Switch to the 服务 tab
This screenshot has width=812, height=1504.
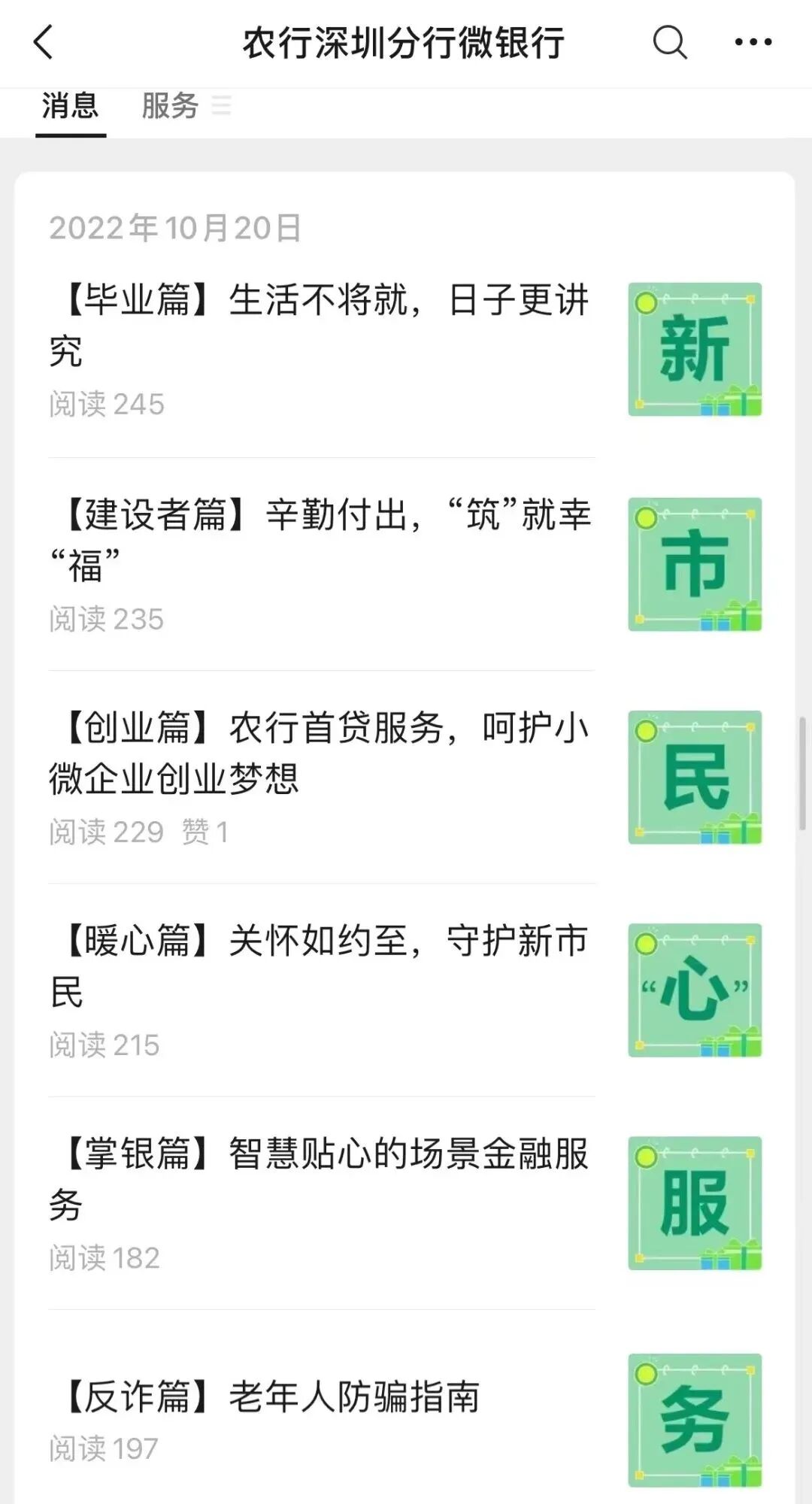click(171, 106)
